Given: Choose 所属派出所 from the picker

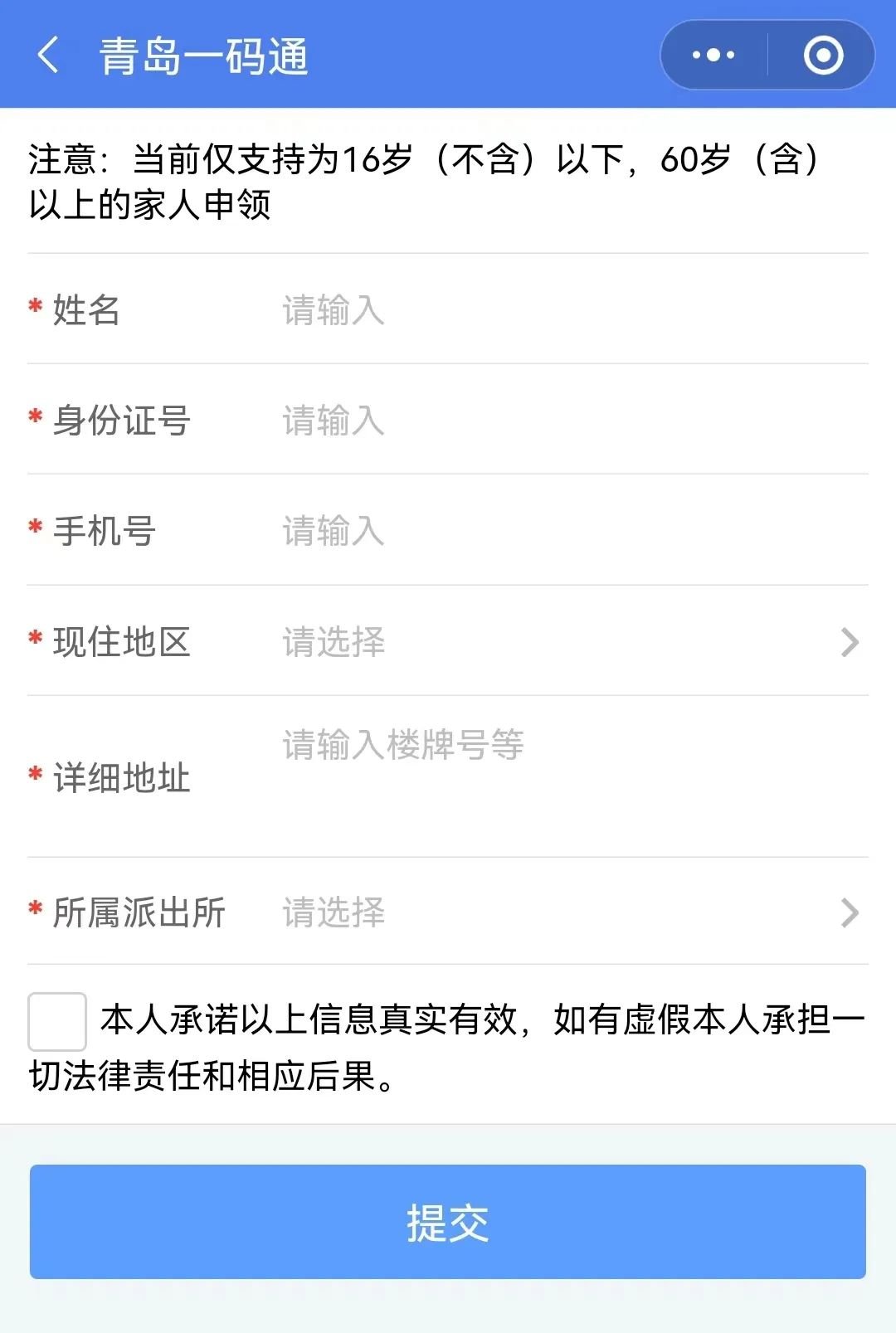Looking at the screenshot, I should pos(572,912).
